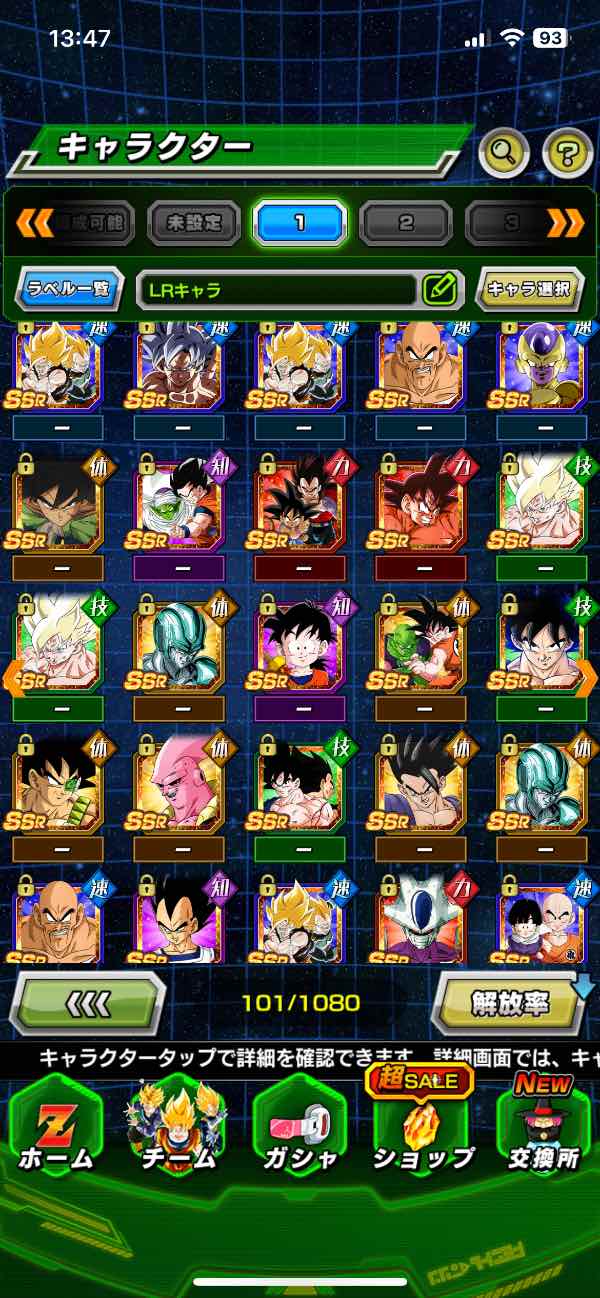Open the question mark help icon
Image resolution: width=600 pixels, height=1298 pixels.
click(567, 153)
